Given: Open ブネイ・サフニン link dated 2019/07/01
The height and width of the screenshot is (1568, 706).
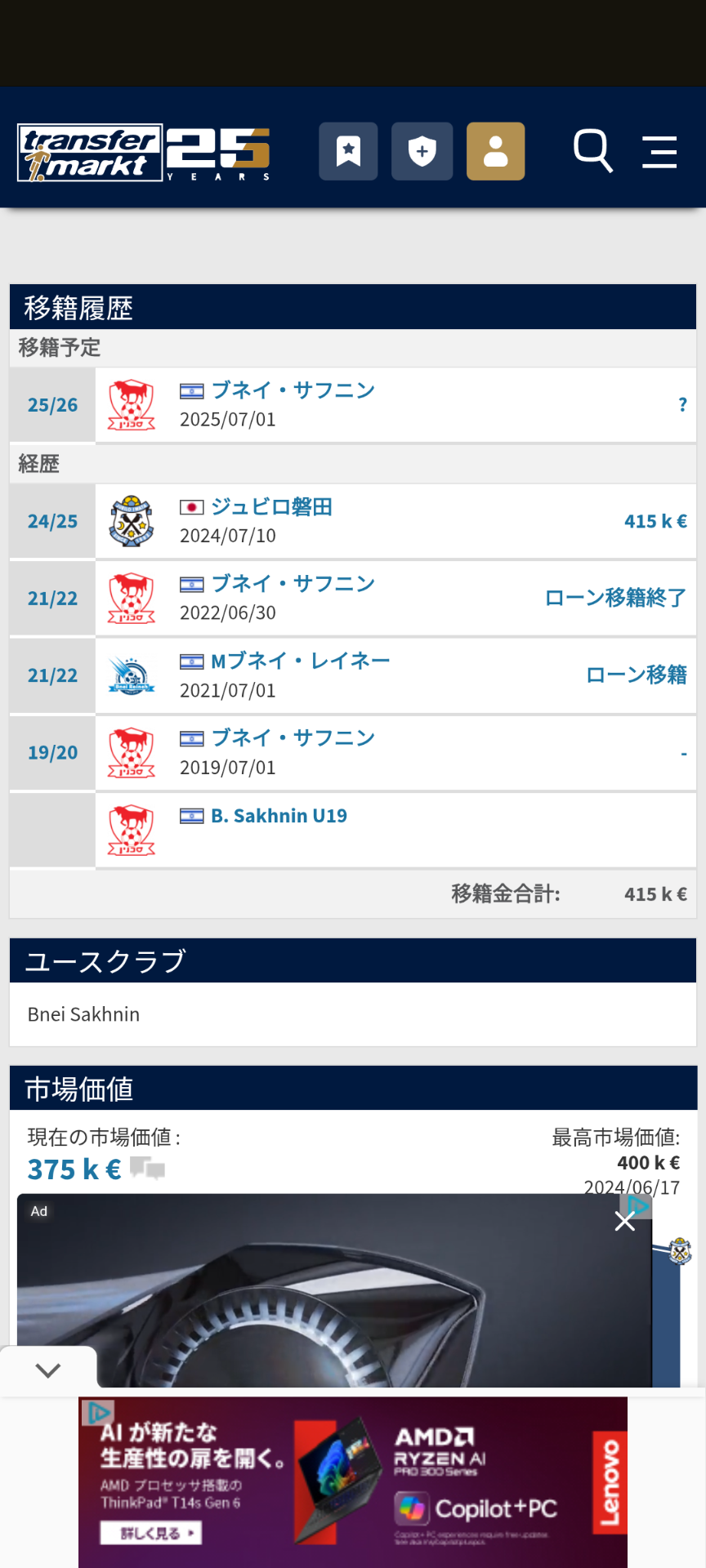Looking at the screenshot, I should coord(293,738).
